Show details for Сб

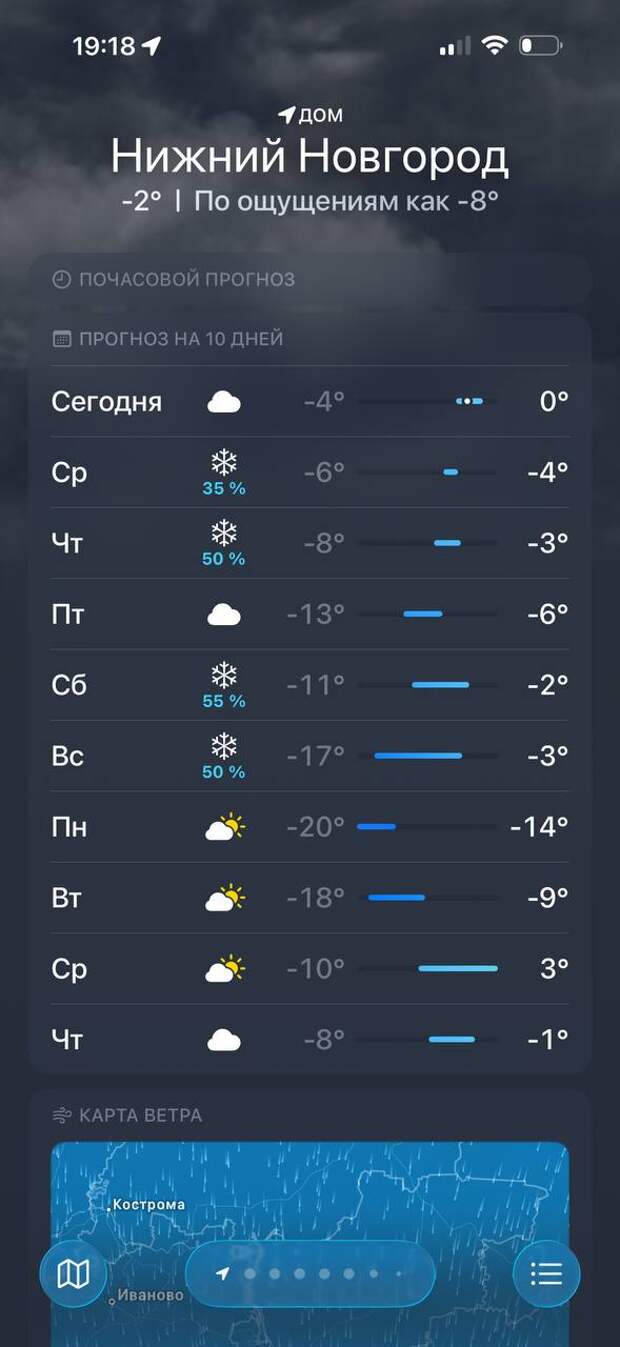(310, 685)
